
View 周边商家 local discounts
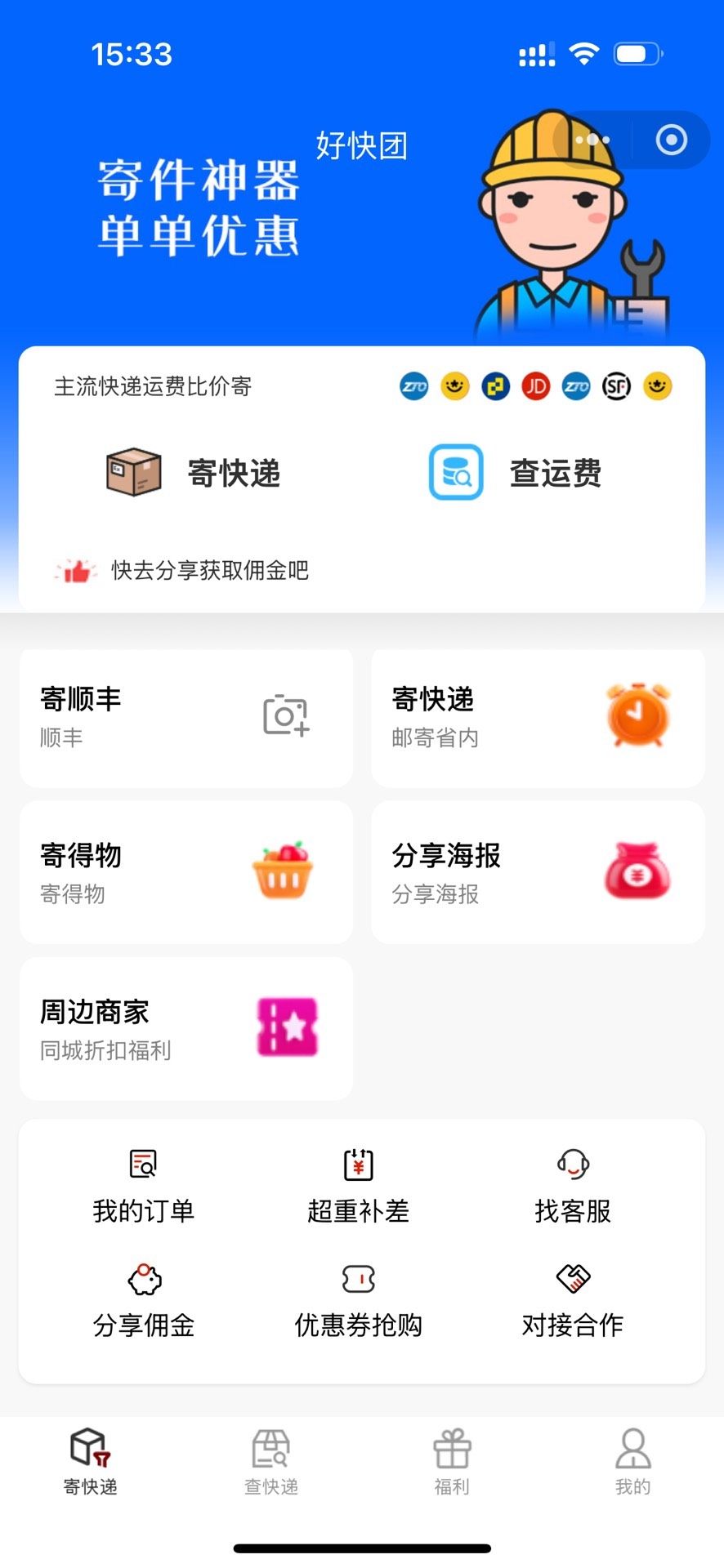(x=186, y=1028)
